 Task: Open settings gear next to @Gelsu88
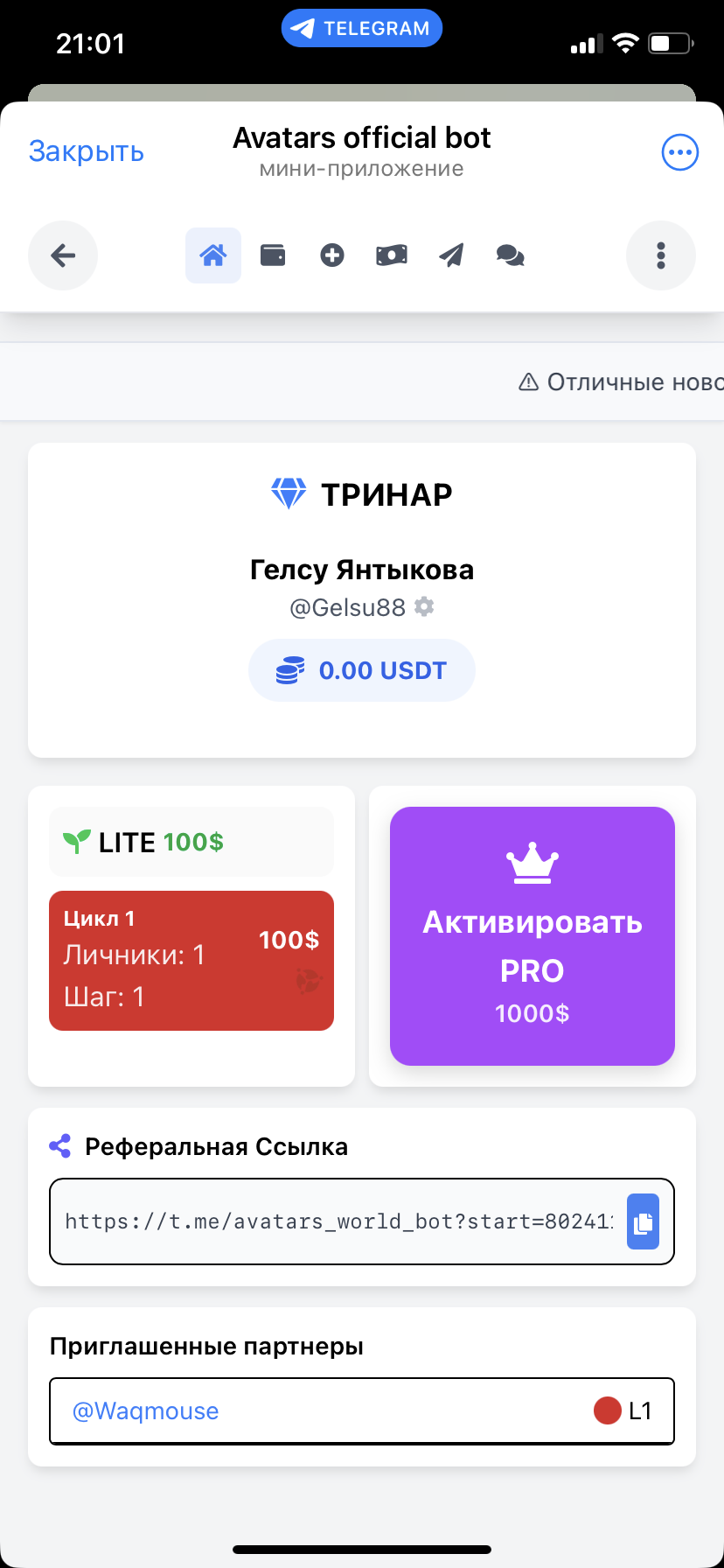point(424,606)
